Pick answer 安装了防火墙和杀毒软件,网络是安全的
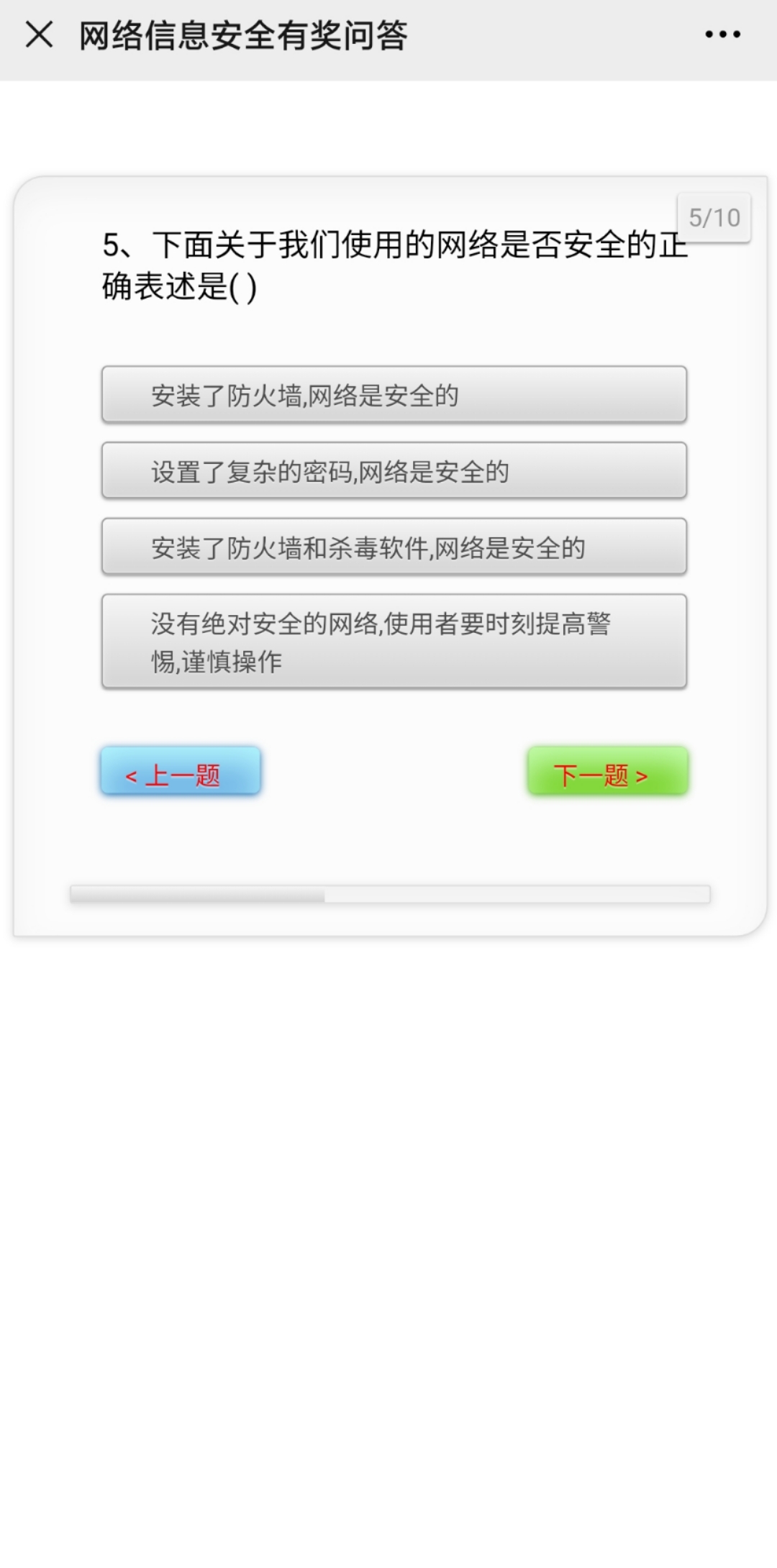This screenshot has width=777, height=1568. [394, 547]
